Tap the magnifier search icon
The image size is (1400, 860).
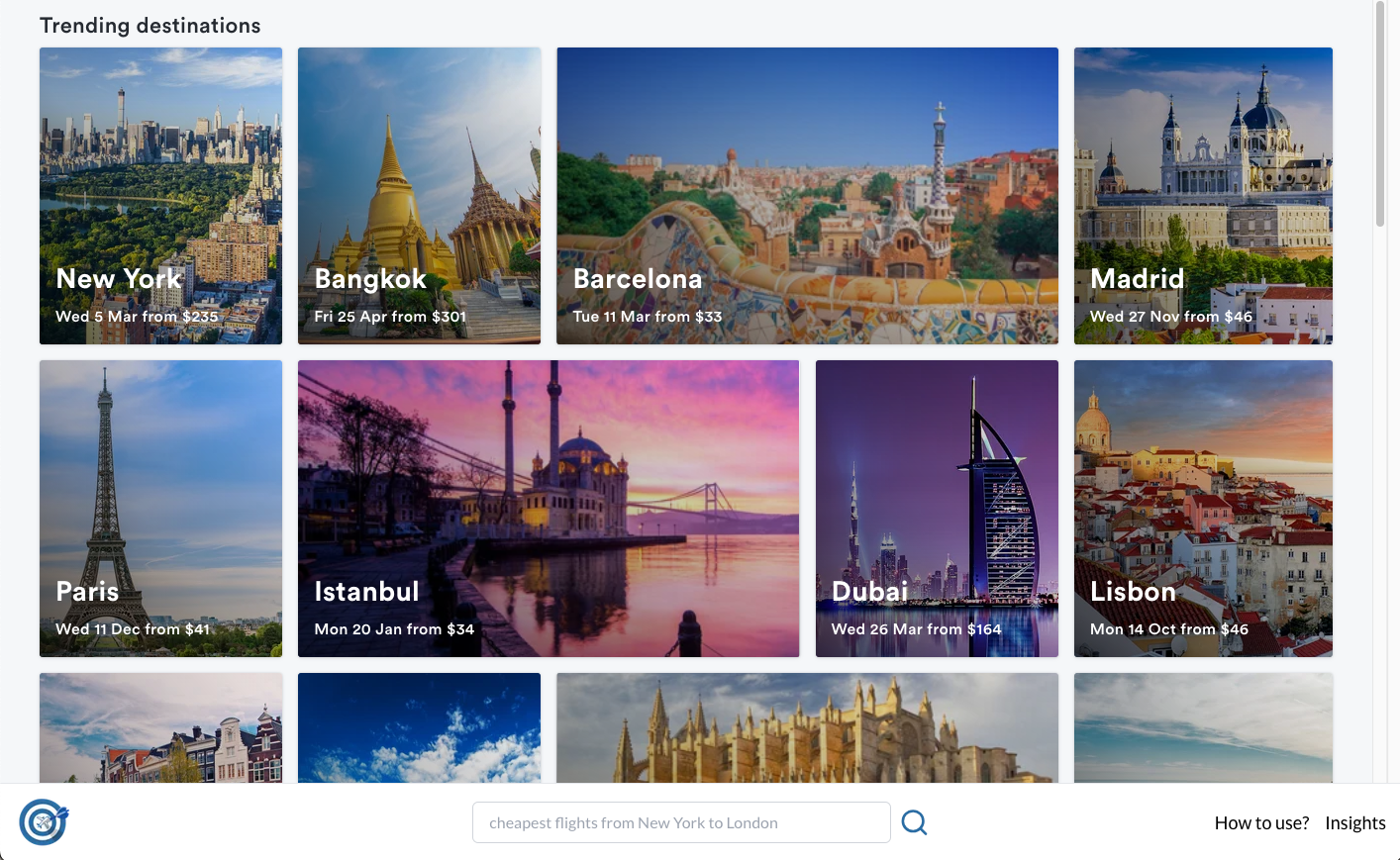click(914, 822)
